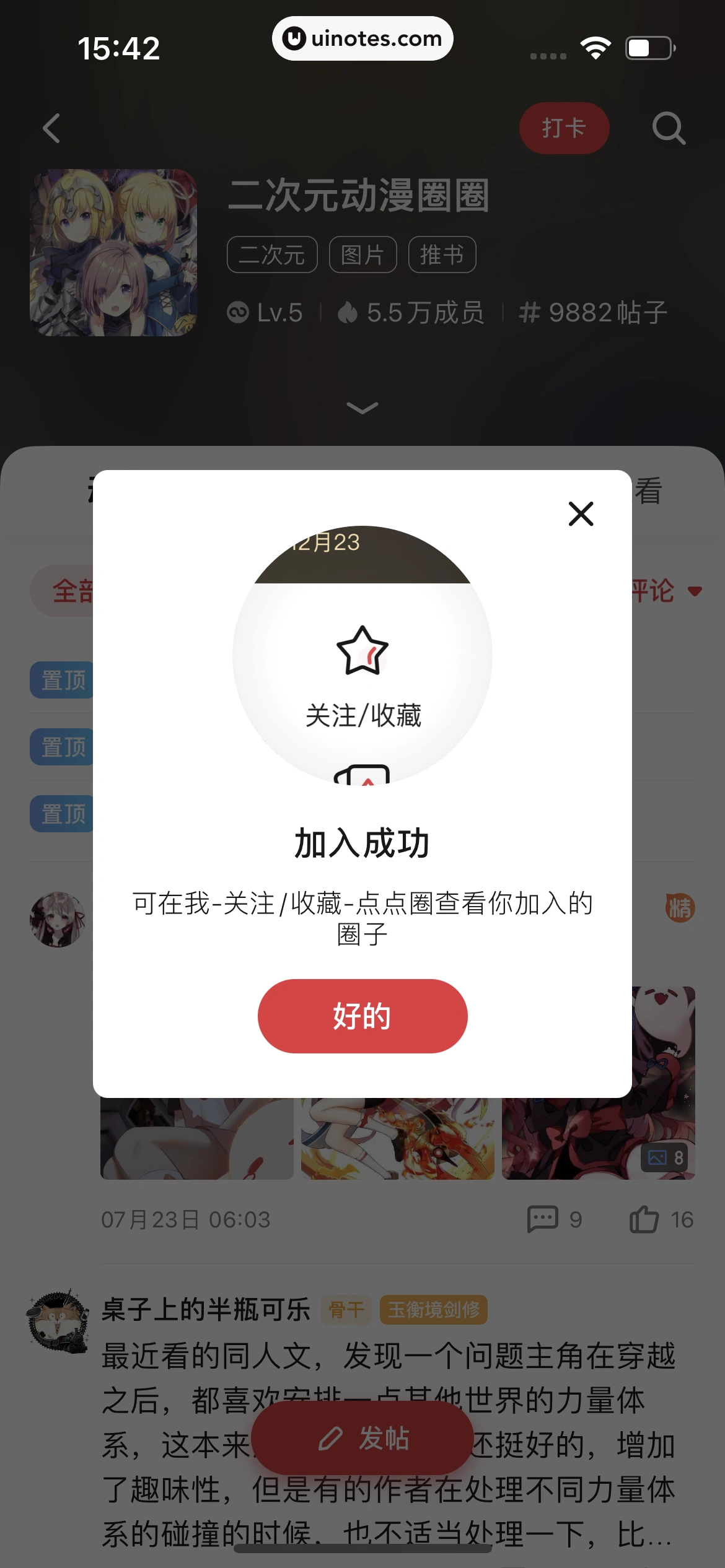Image resolution: width=725 pixels, height=1568 pixels.
Task: Toggle the pinned 置顶 post marker
Action: coord(62,680)
